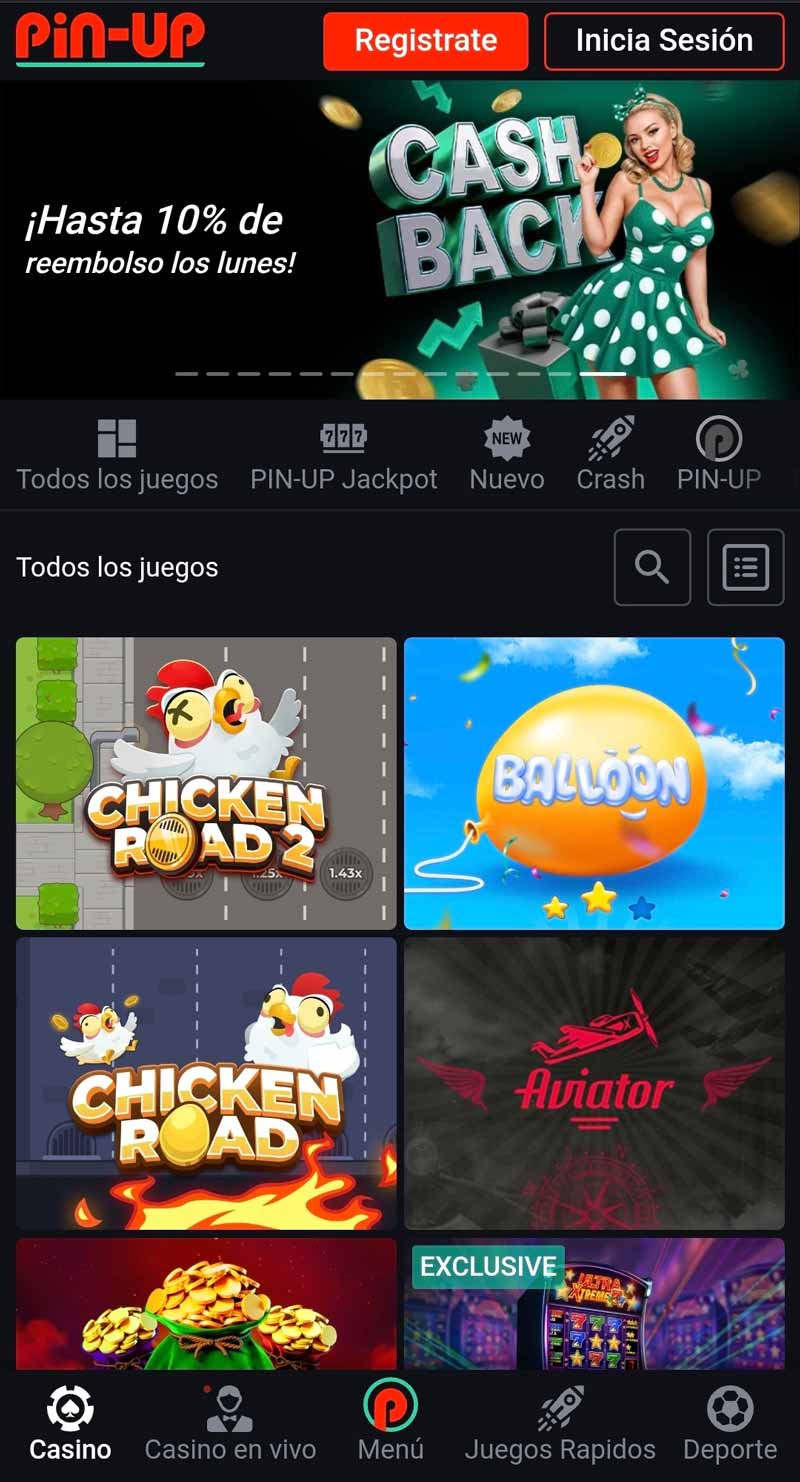Viewport: 800px width, 1482px height.
Task: Switch to Casino tab in bottom navigation
Action: coord(70,1420)
